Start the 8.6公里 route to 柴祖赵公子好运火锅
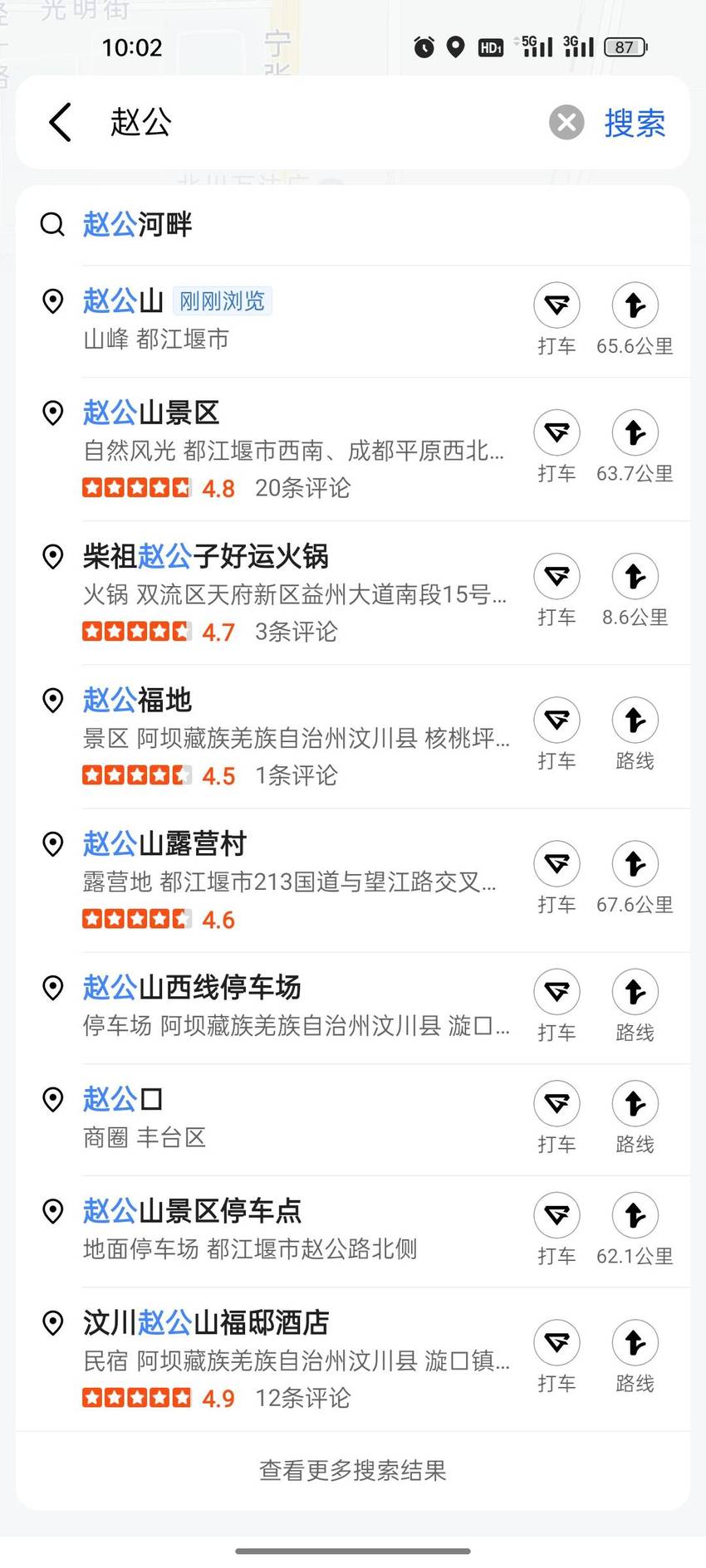 click(635, 591)
